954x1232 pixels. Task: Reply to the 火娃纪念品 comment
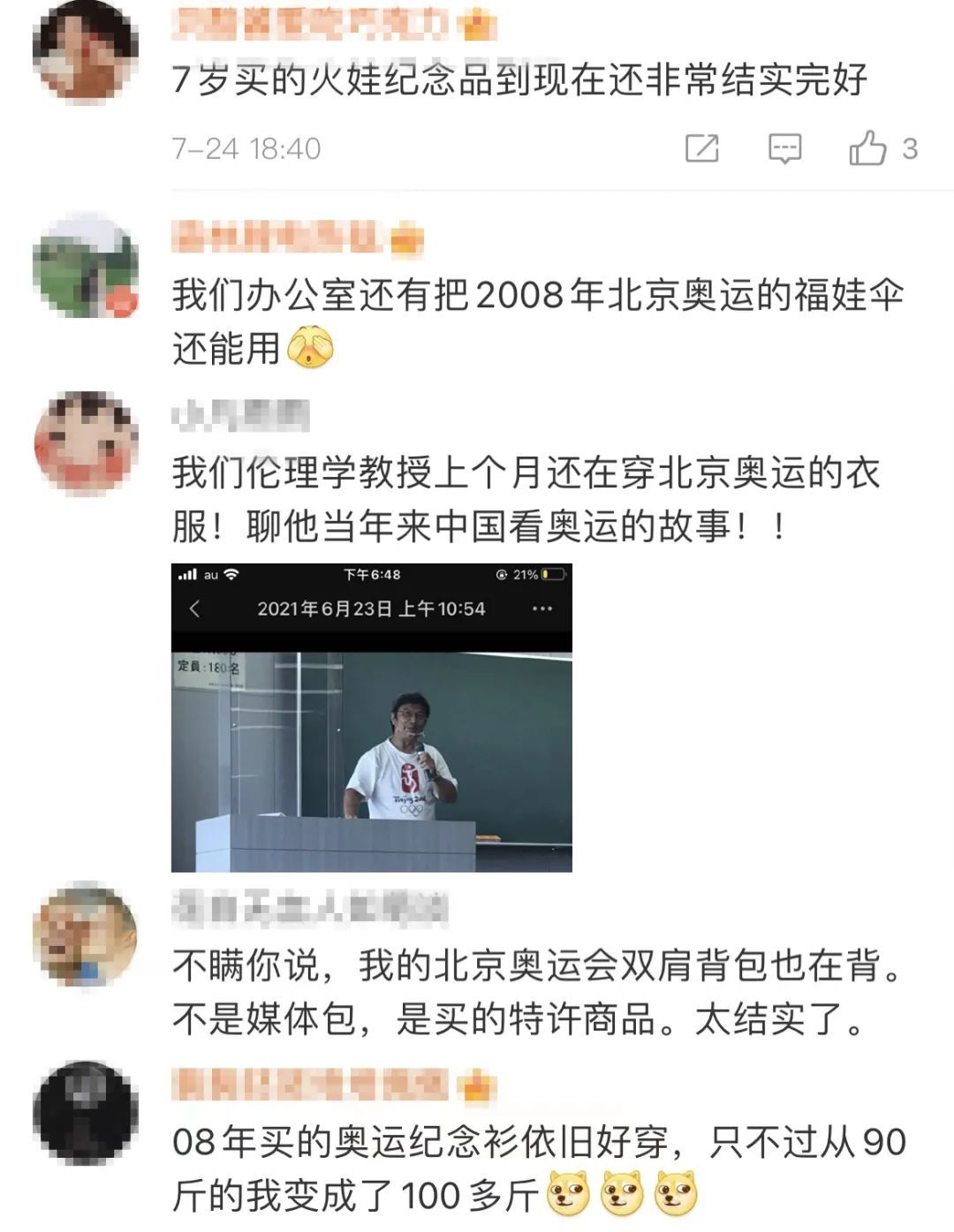784,148
